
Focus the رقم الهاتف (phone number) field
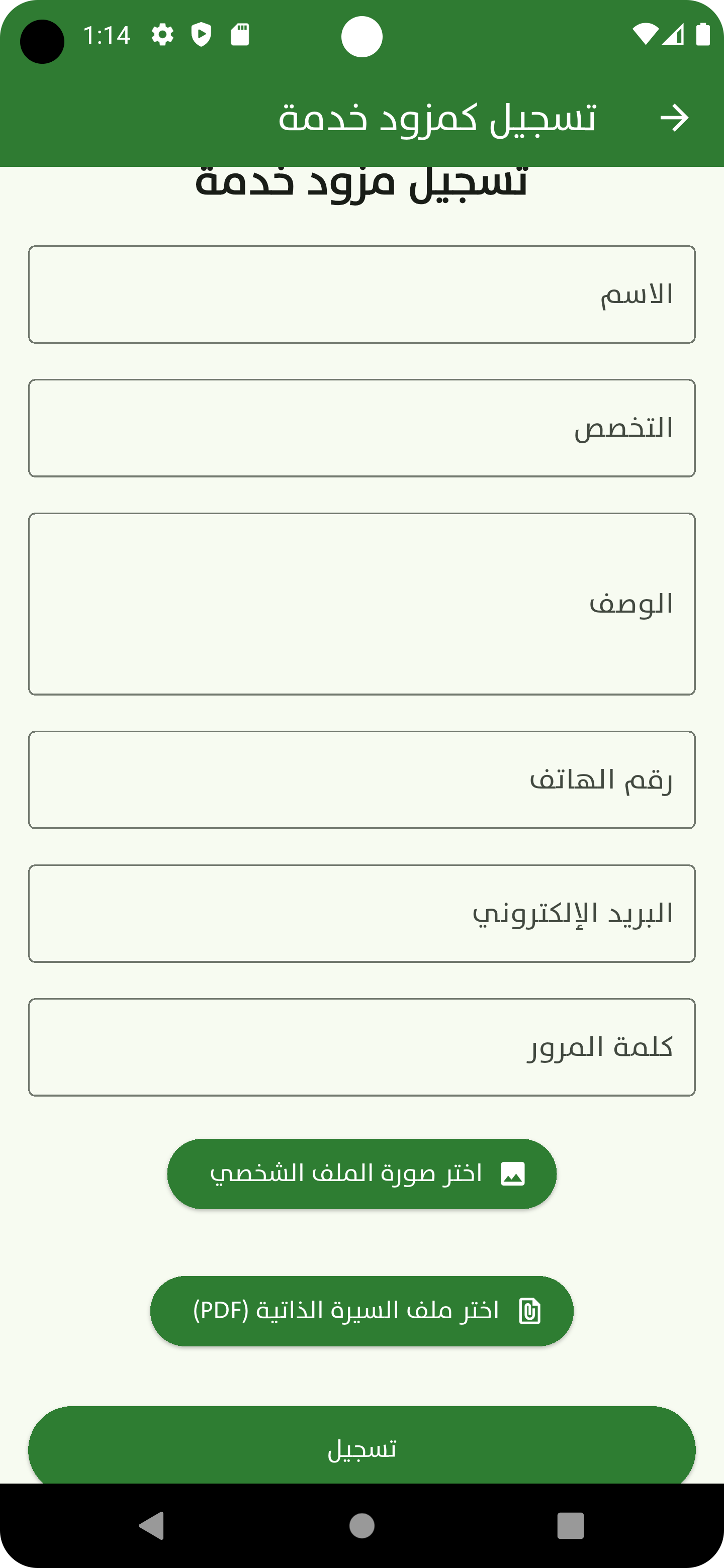click(361, 780)
